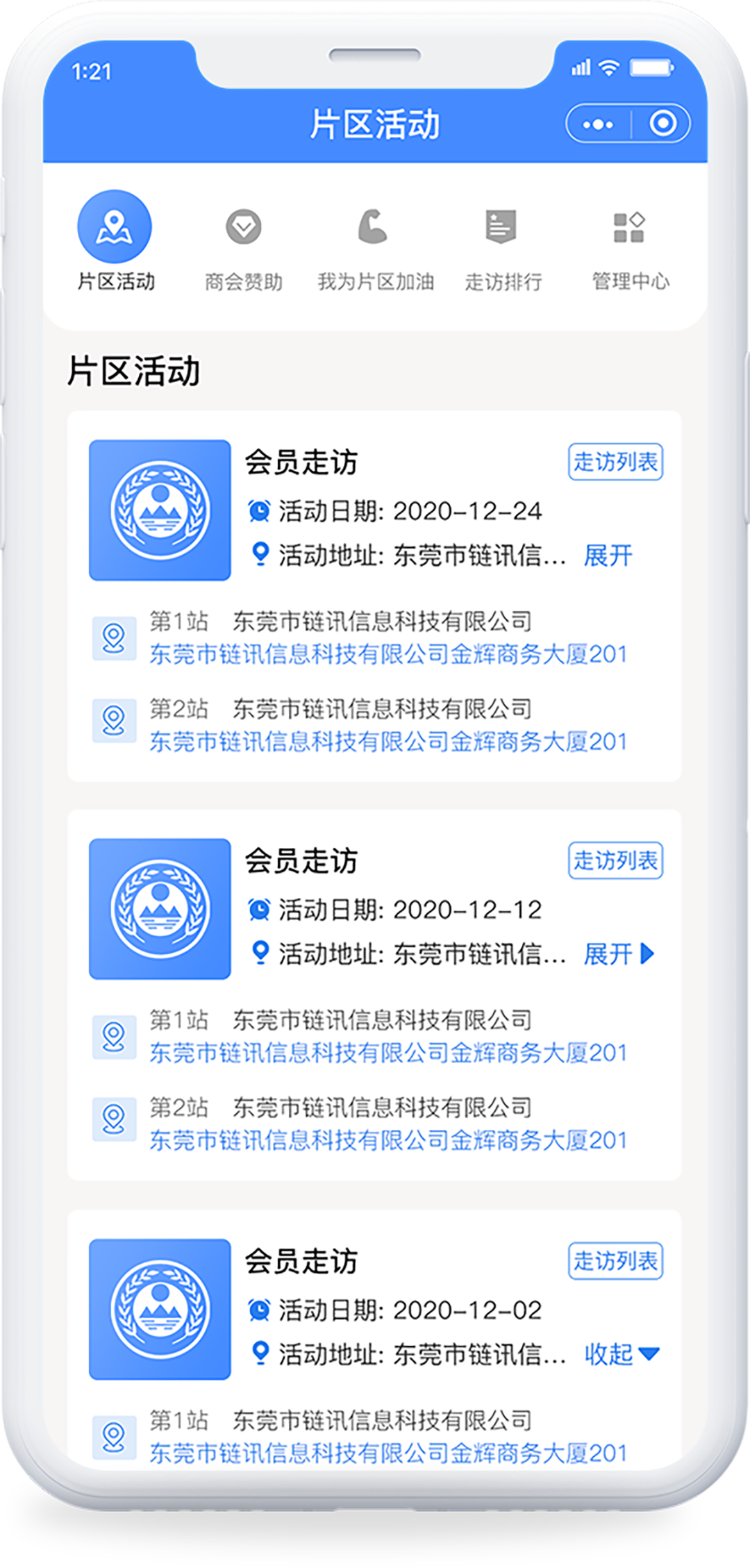This screenshot has width=750, height=1568.
Task: Open 走访列表 for the 2020-12-12 activity
Action: click(615, 860)
